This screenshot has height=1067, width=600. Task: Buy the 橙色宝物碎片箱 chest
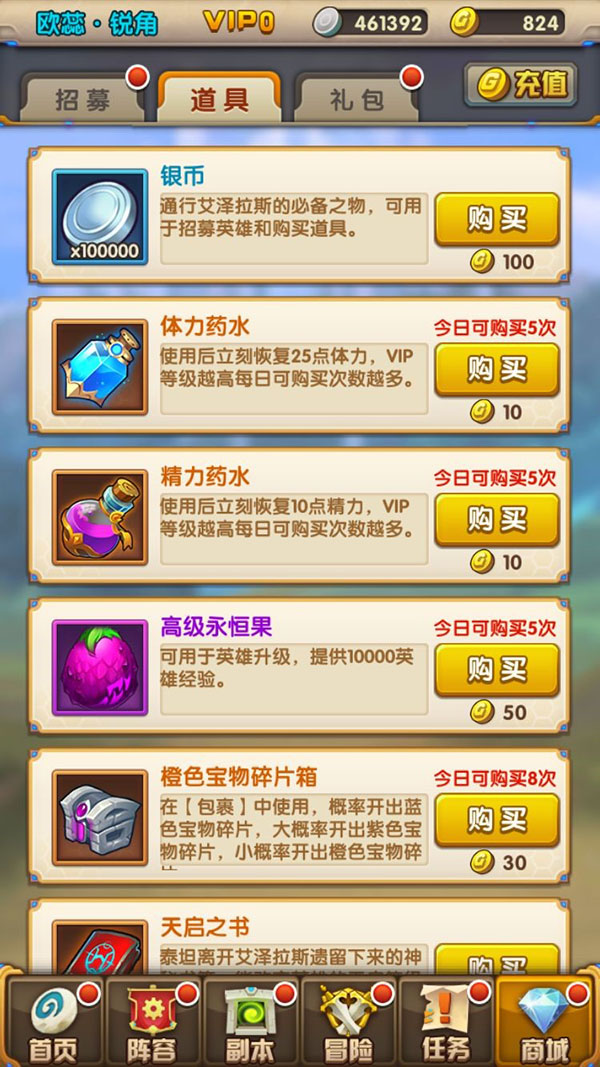[x=496, y=820]
